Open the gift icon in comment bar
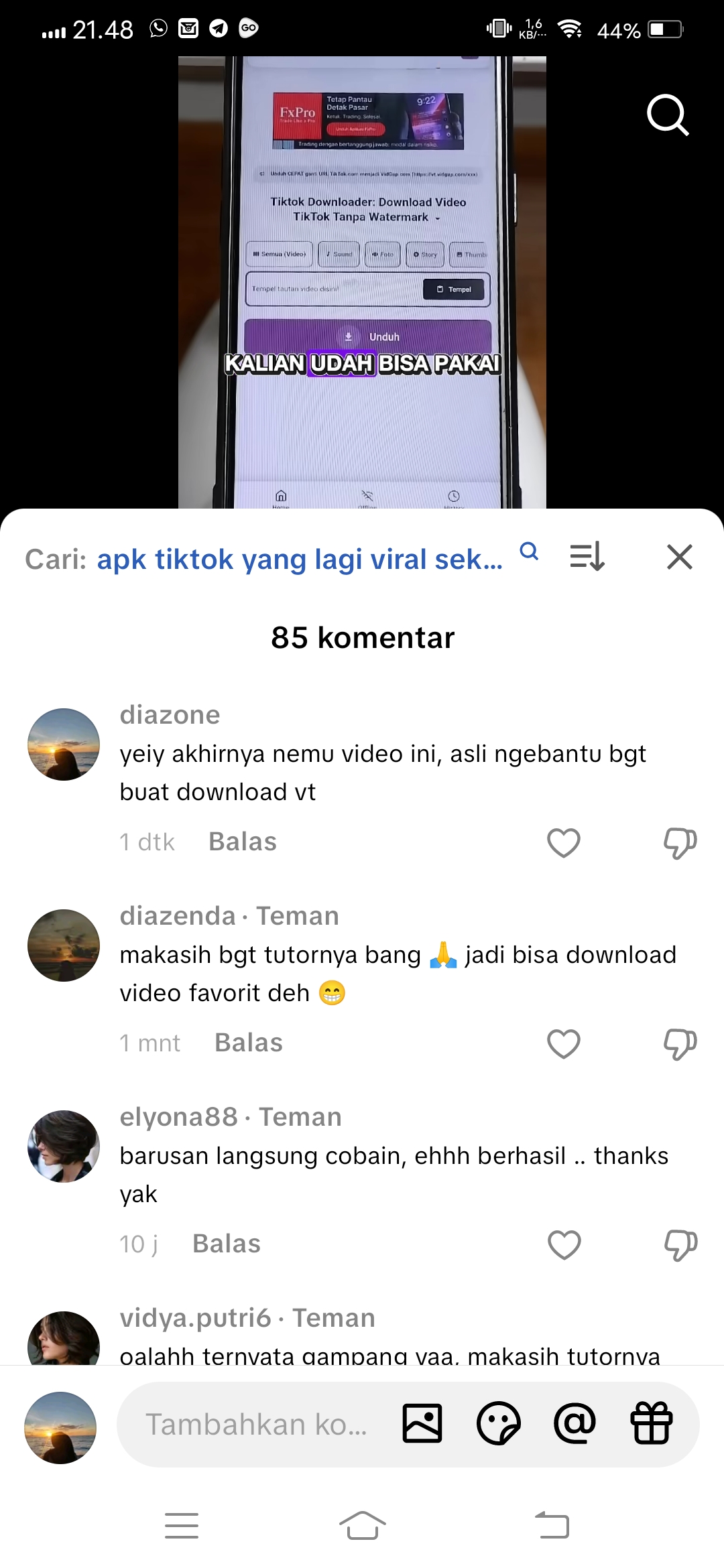 pos(651,1423)
